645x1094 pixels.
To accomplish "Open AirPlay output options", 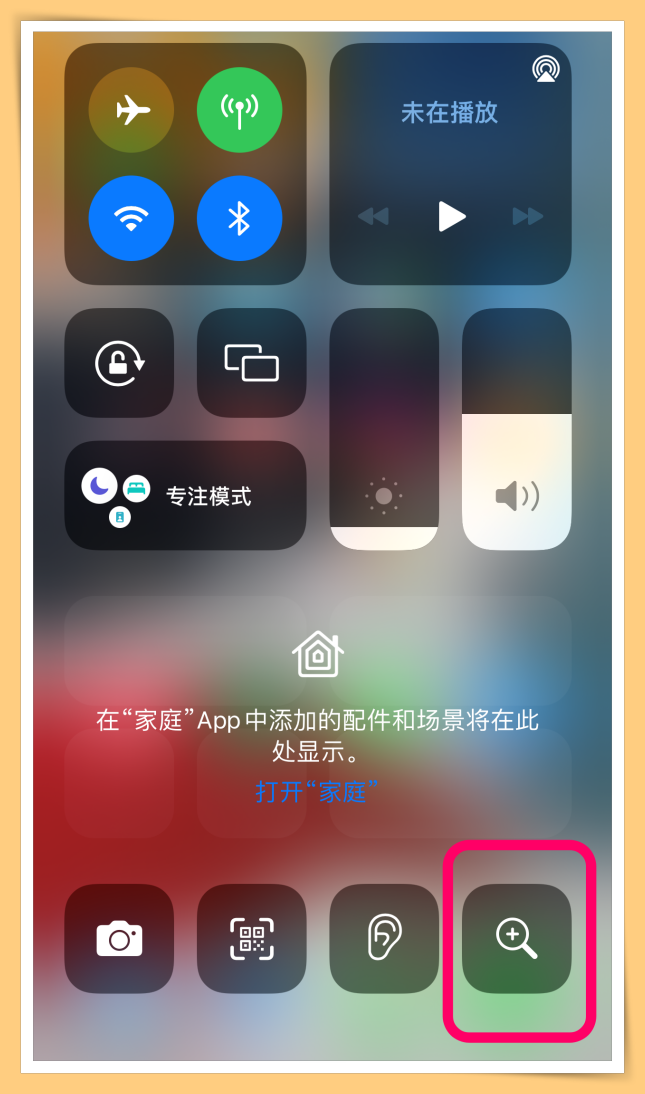I will coord(546,69).
